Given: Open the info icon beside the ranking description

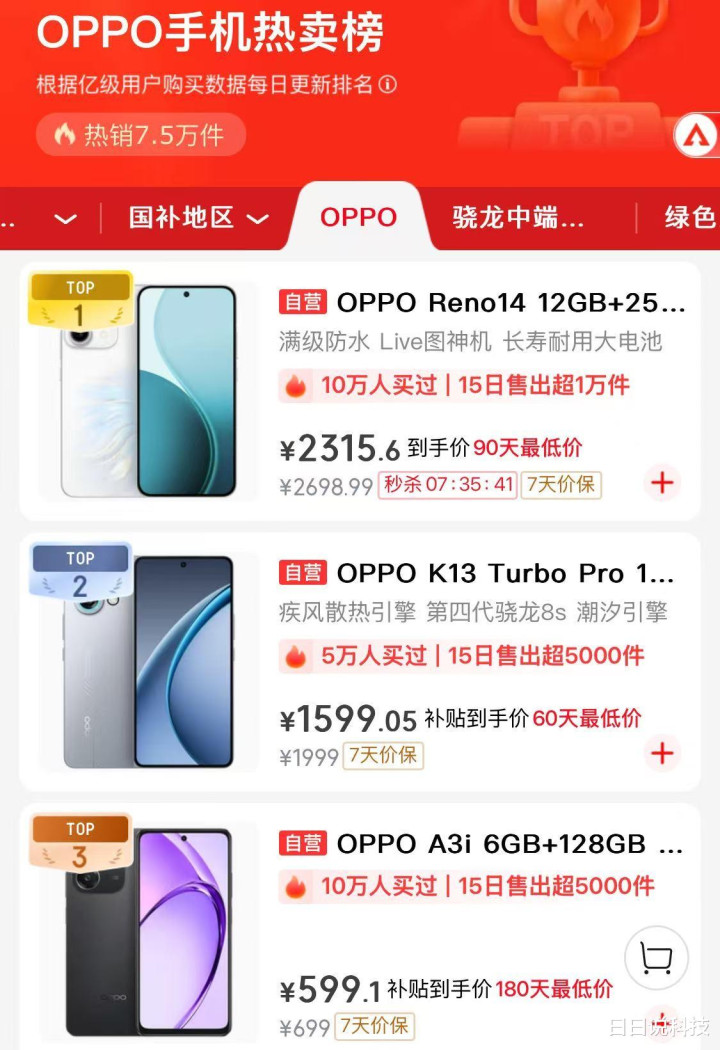Looking at the screenshot, I should click(x=387, y=84).
